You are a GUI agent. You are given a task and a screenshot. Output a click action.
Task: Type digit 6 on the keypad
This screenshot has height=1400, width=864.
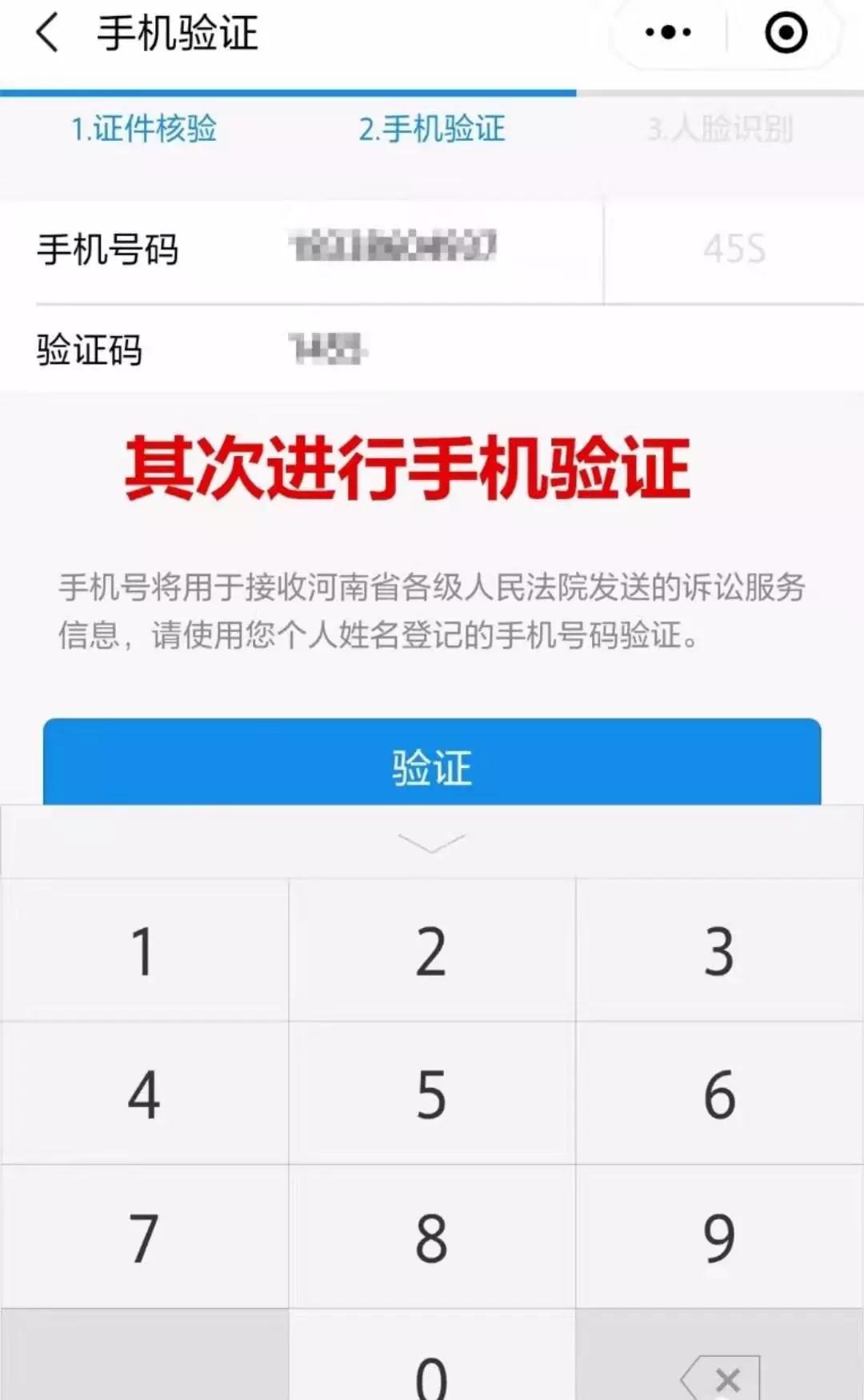720,1094
